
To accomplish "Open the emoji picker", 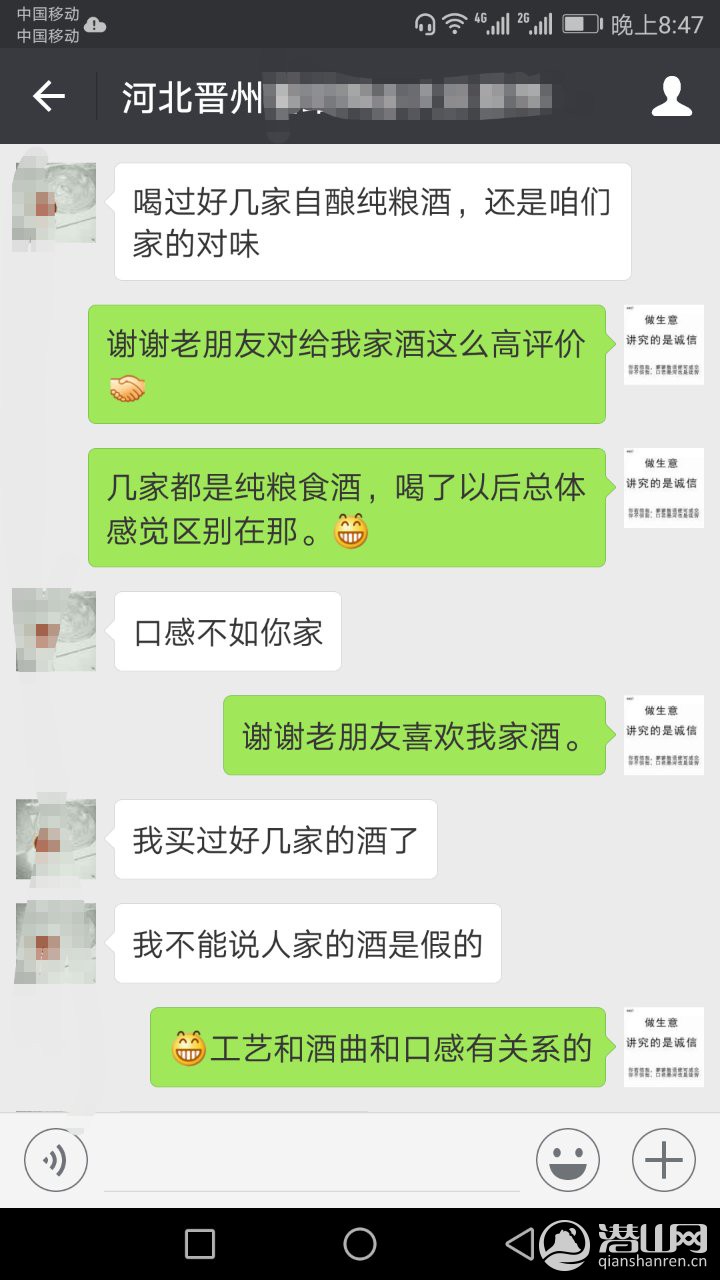I will [x=568, y=1160].
